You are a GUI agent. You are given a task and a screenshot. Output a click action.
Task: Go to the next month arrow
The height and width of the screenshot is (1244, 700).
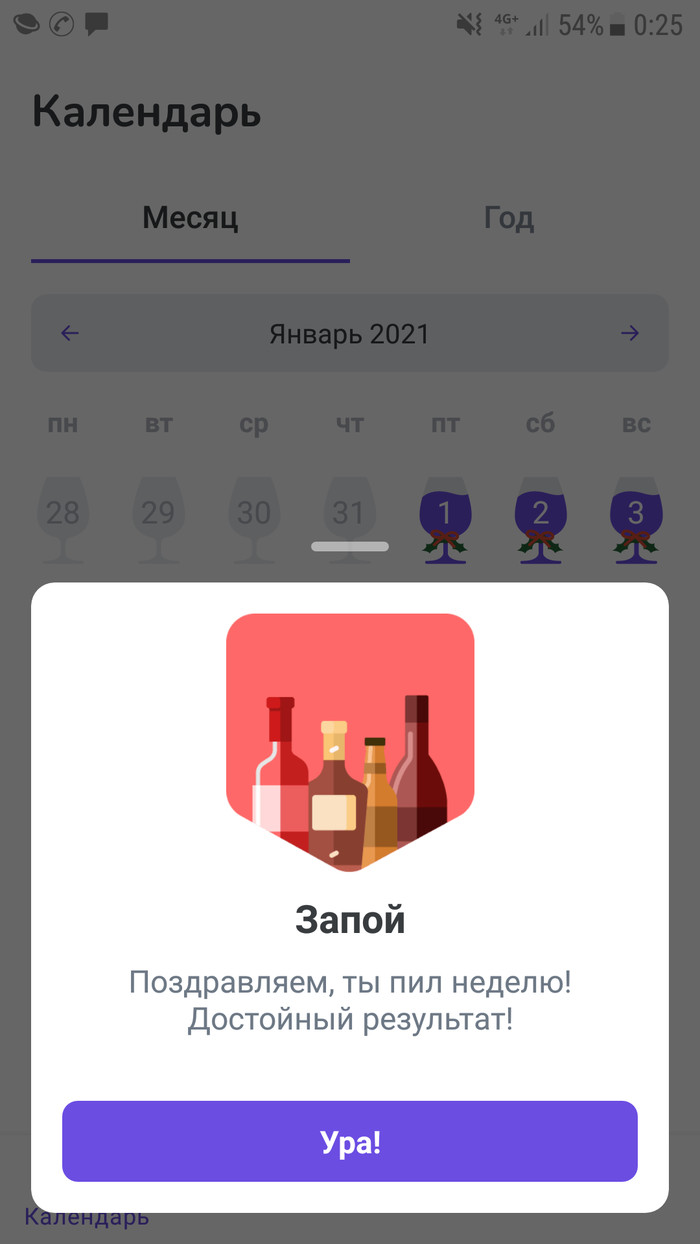click(629, 334)
